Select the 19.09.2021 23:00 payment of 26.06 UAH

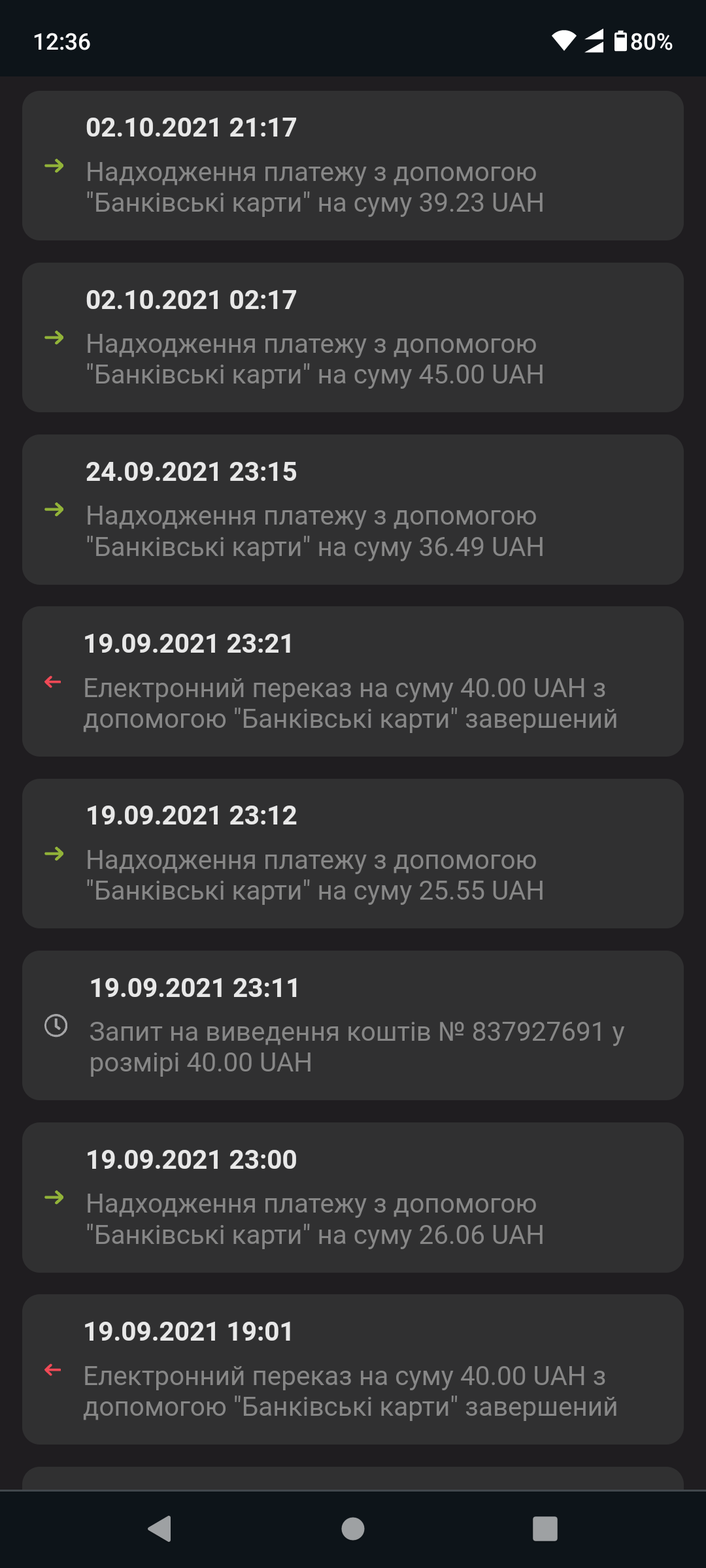353,1197
